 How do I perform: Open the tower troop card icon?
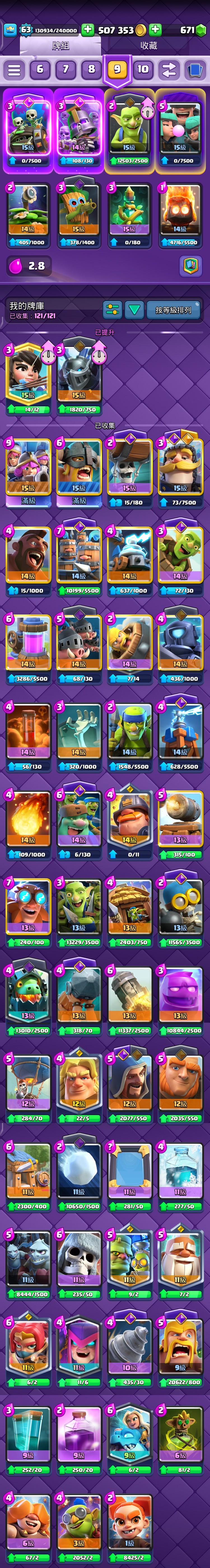coord(190,266)
